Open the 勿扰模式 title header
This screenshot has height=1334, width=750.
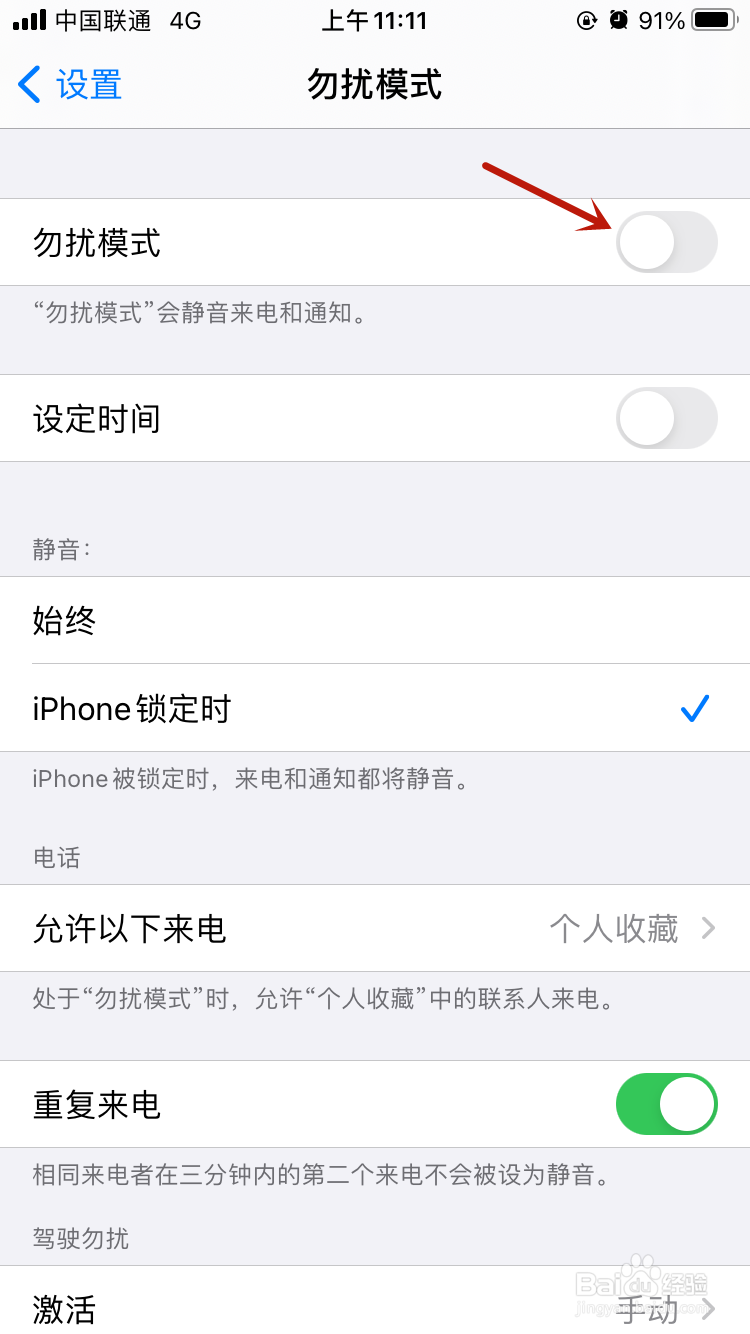coord(375,85)
